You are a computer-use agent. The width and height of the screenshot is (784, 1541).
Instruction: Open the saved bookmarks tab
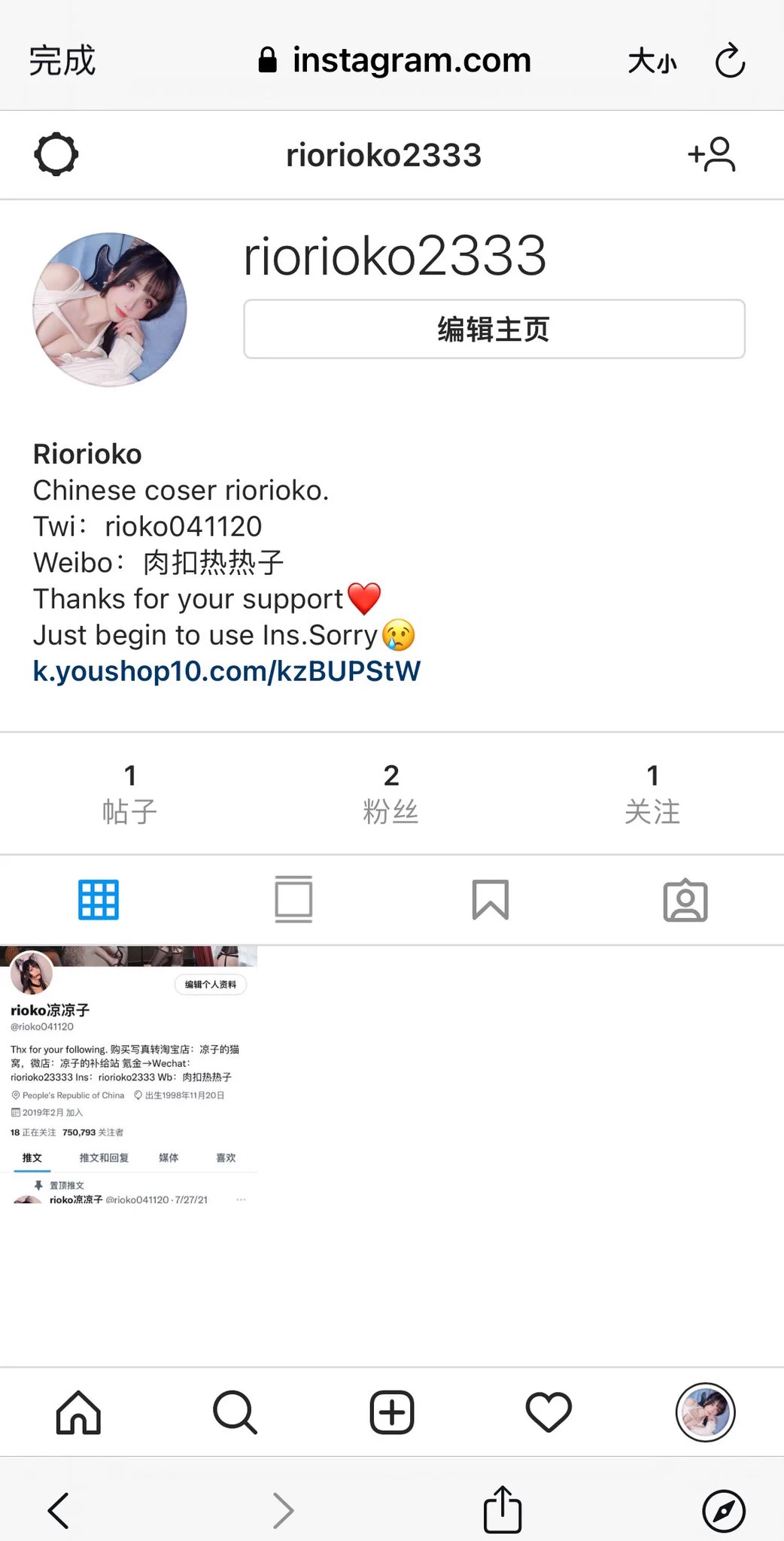point(490,900)
